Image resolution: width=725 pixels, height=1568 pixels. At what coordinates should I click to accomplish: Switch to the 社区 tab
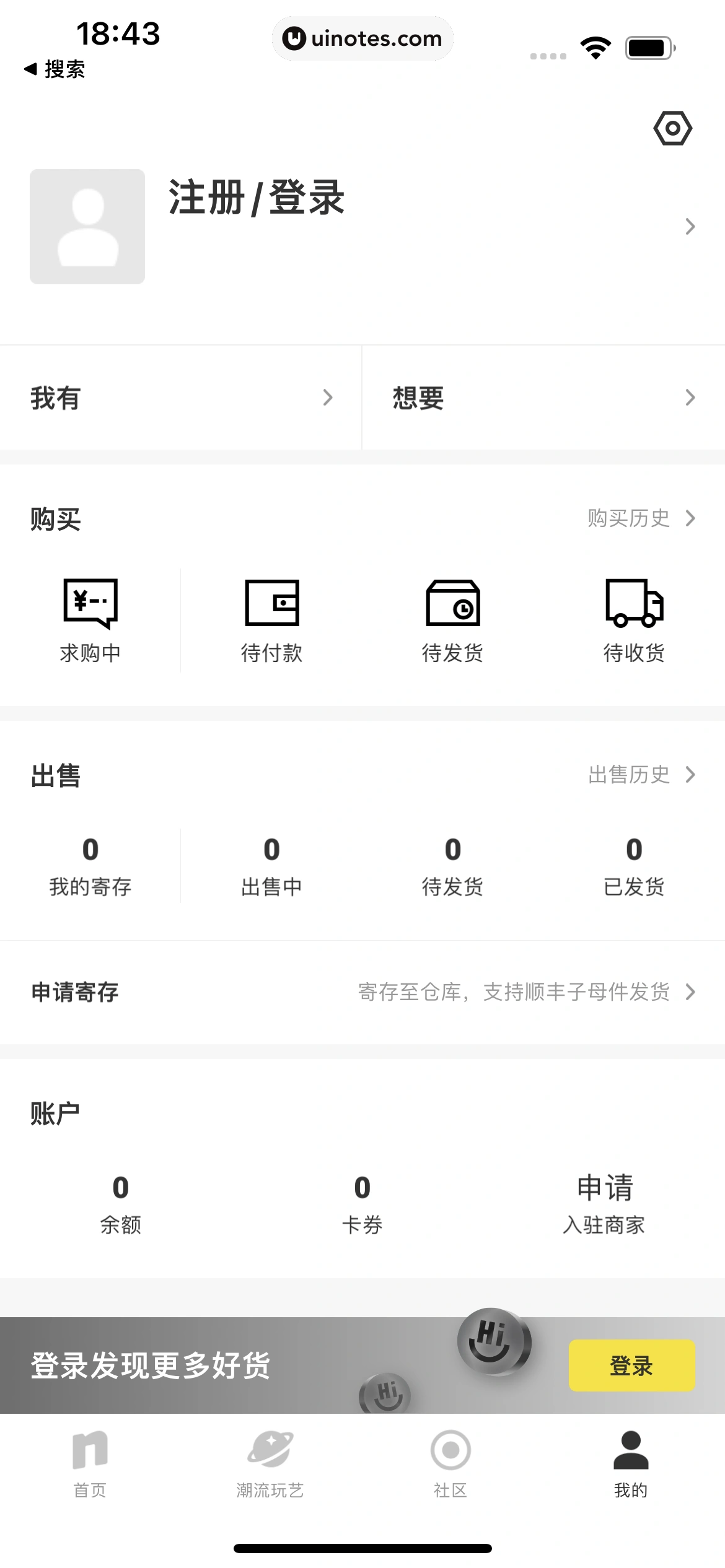(x=450, y=1464)
